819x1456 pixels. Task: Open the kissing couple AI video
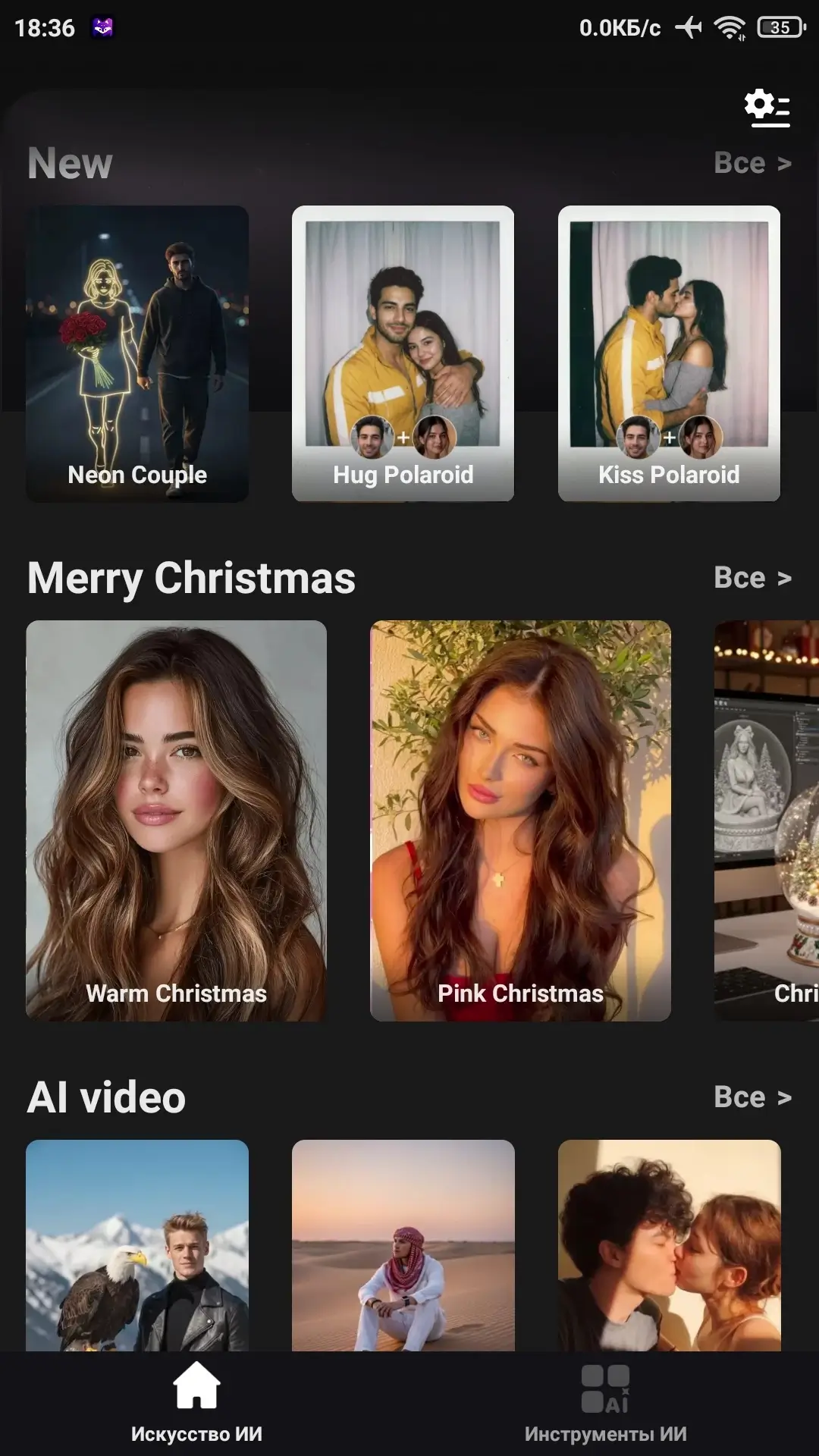coord(669,1245)
